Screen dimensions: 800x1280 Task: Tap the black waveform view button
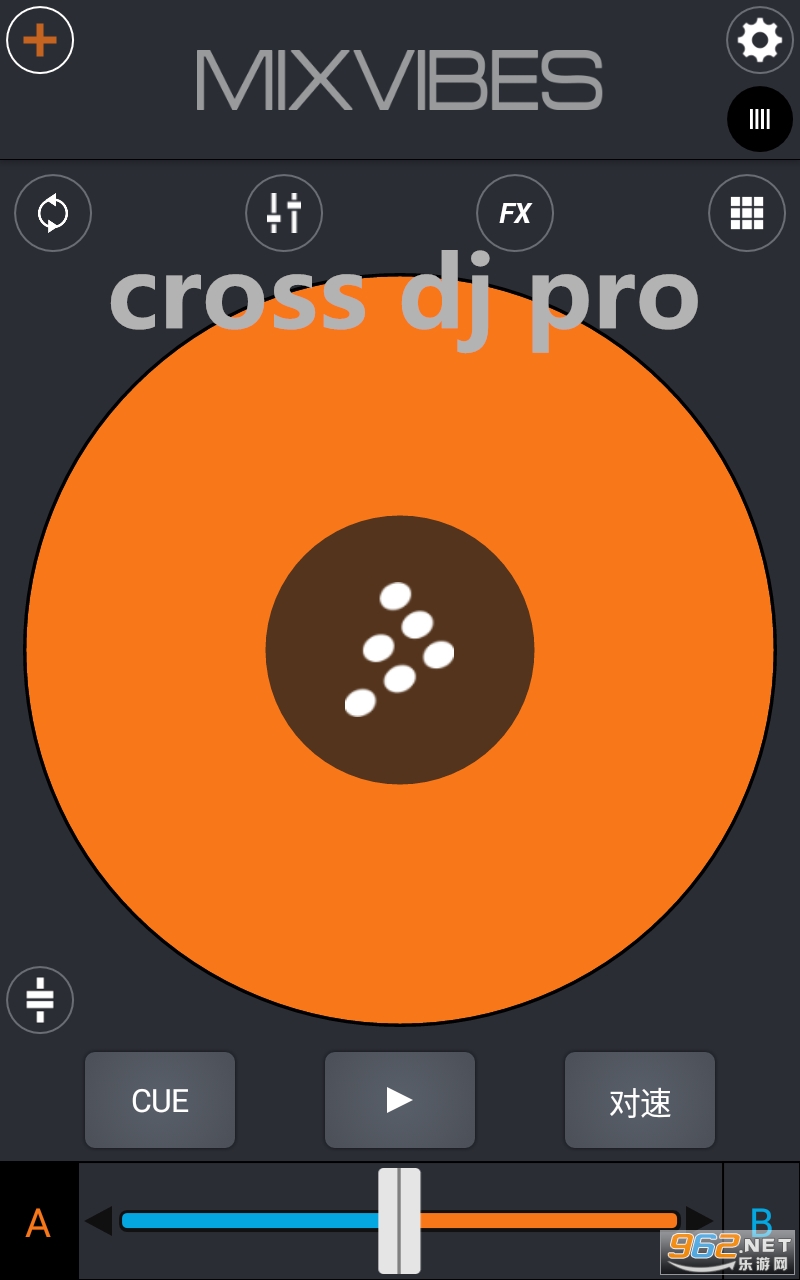click(759, 119)
